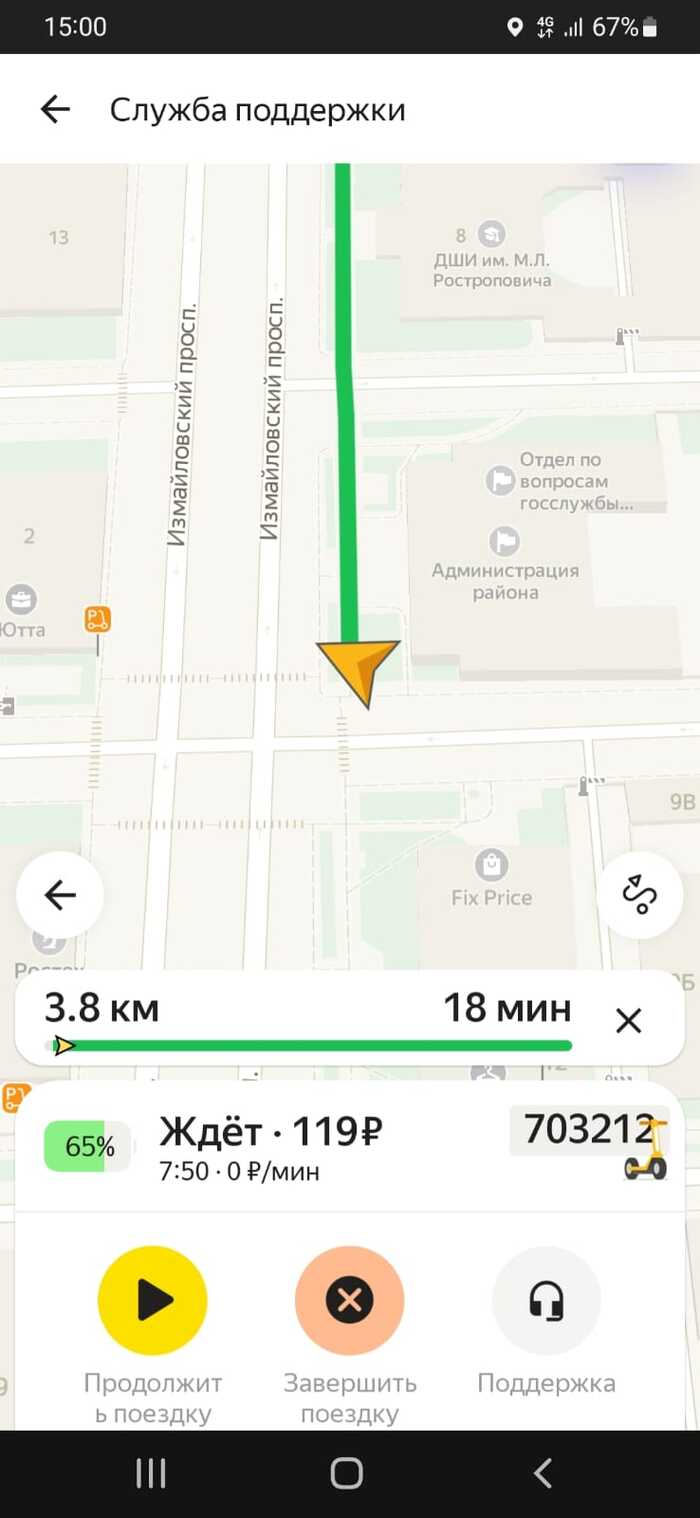The image size is (700, 1518).
Task: Open scooter 703212 details
Action: click(588, 1131)
